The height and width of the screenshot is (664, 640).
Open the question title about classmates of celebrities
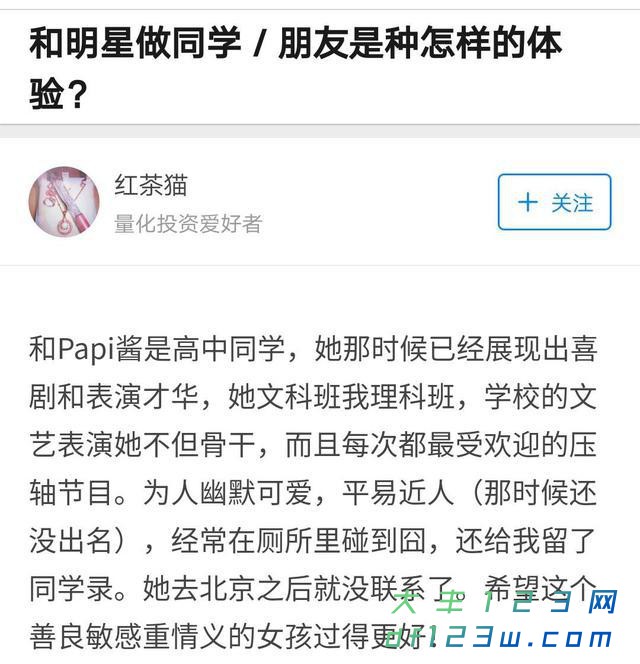[x=295, y=67]
